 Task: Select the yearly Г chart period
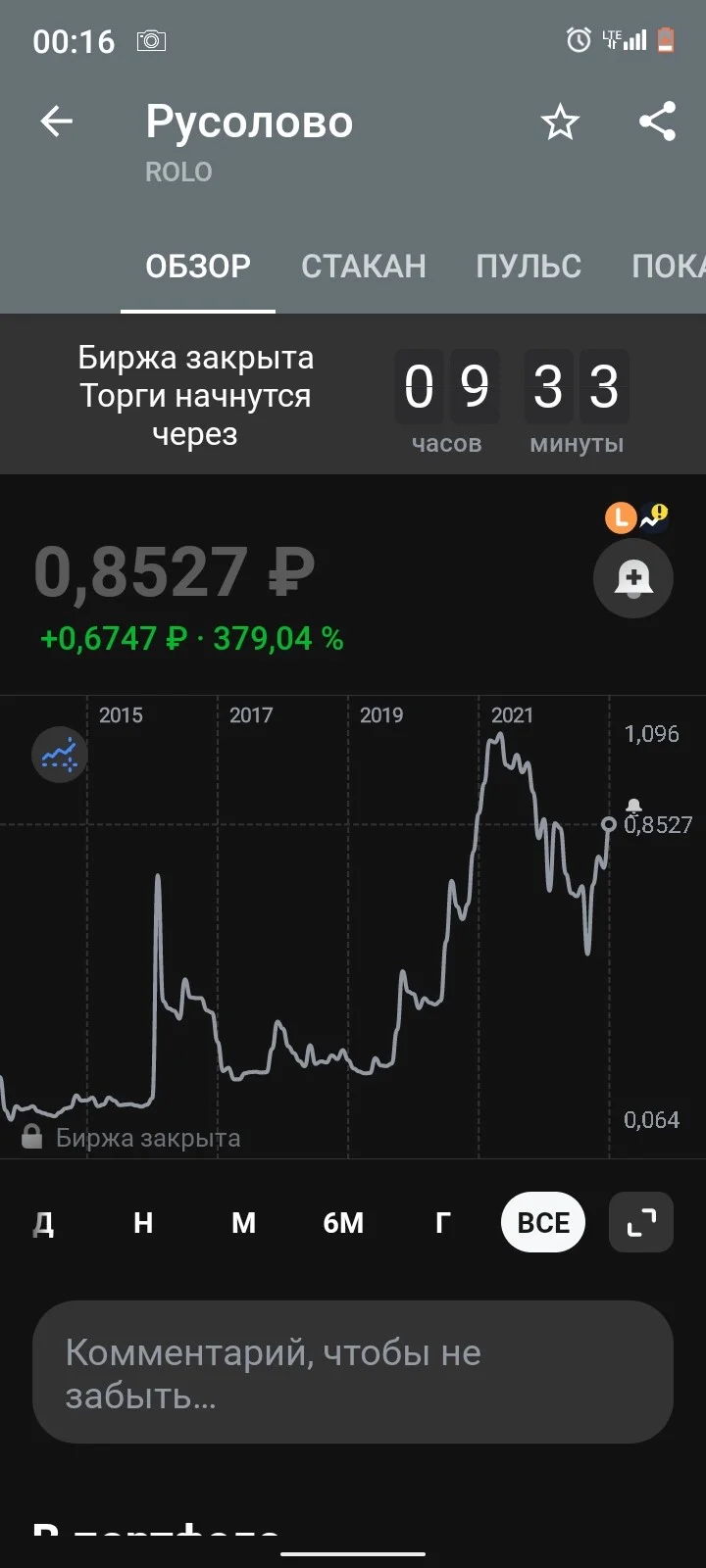click(x=443, y=1223)
